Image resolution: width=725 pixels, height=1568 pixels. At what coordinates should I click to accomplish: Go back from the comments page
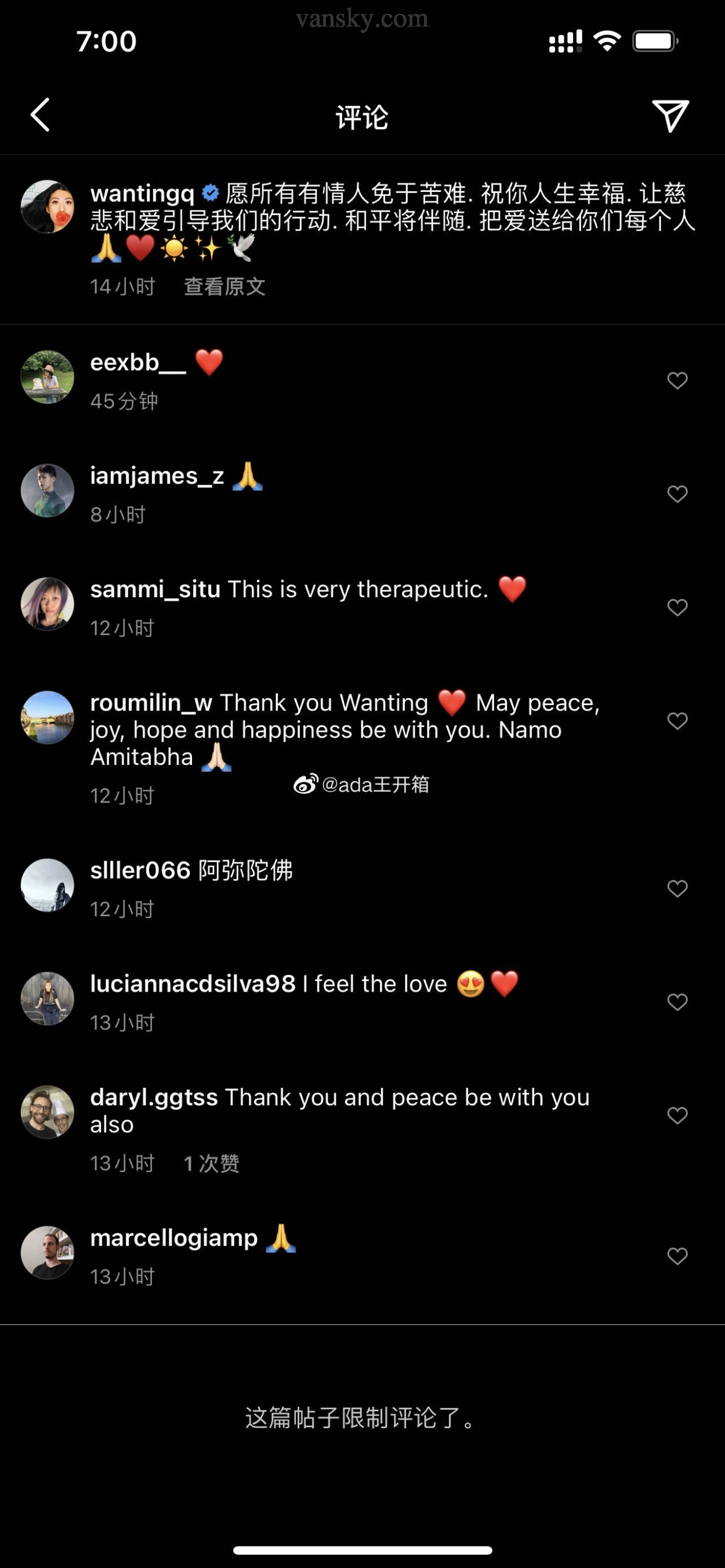(40, 115)
